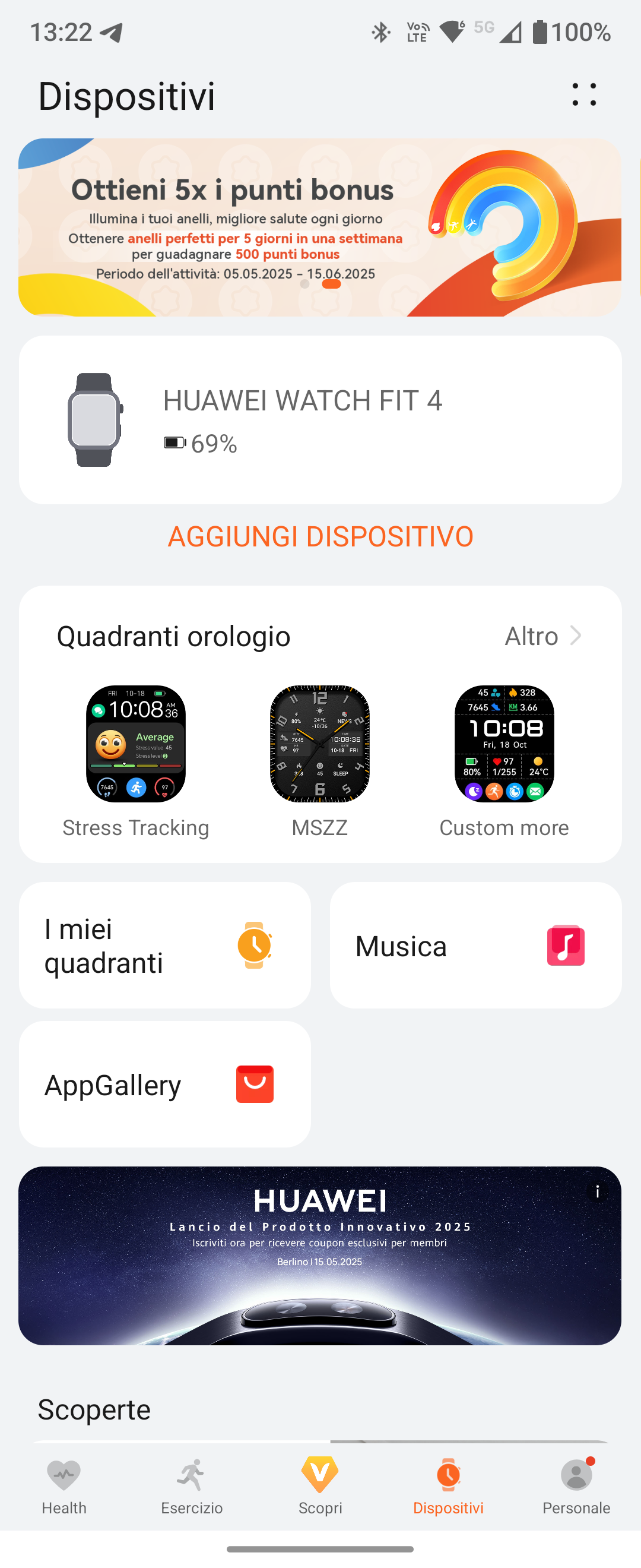Screen dimensions: 641x1568
Task: Tap AGGIUNGI DISPOSITIVO to add device
Action: click(x=320, y=536)
